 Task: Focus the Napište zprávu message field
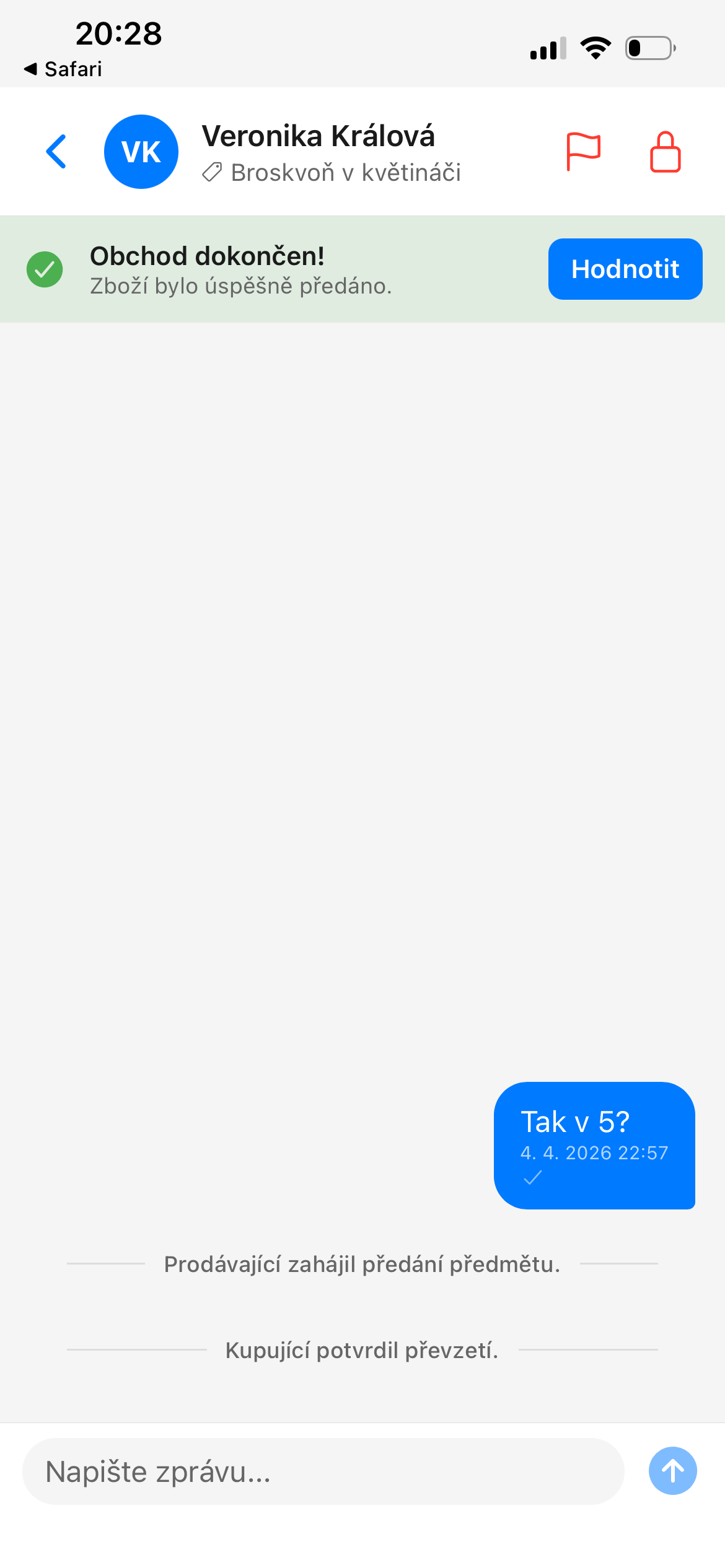coord(323,1471)
